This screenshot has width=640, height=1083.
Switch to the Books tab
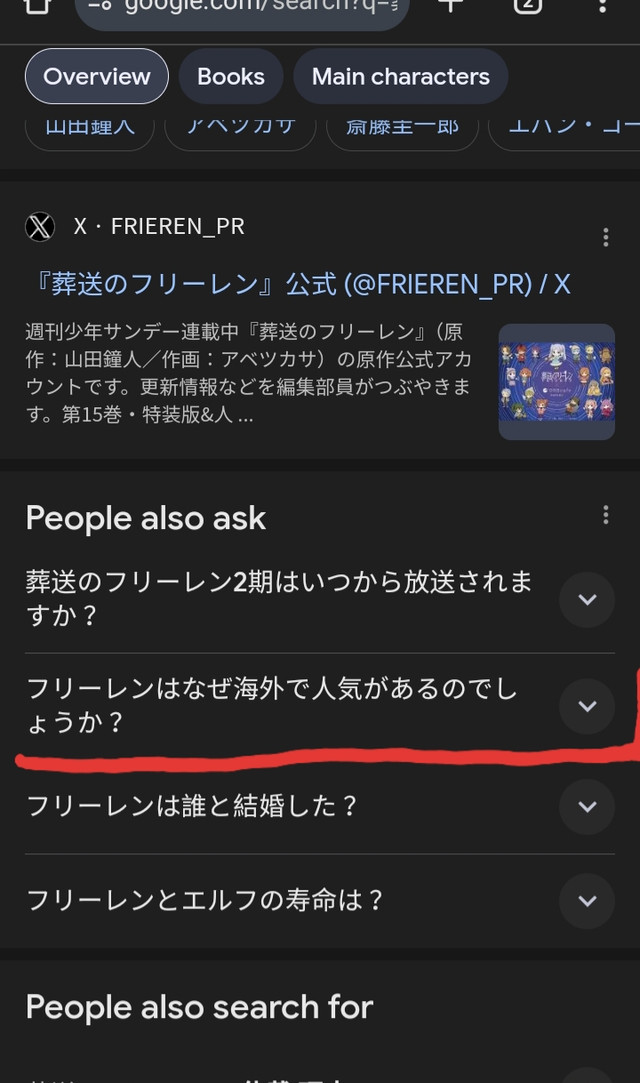pyautogui.click(x=231, y=77)
